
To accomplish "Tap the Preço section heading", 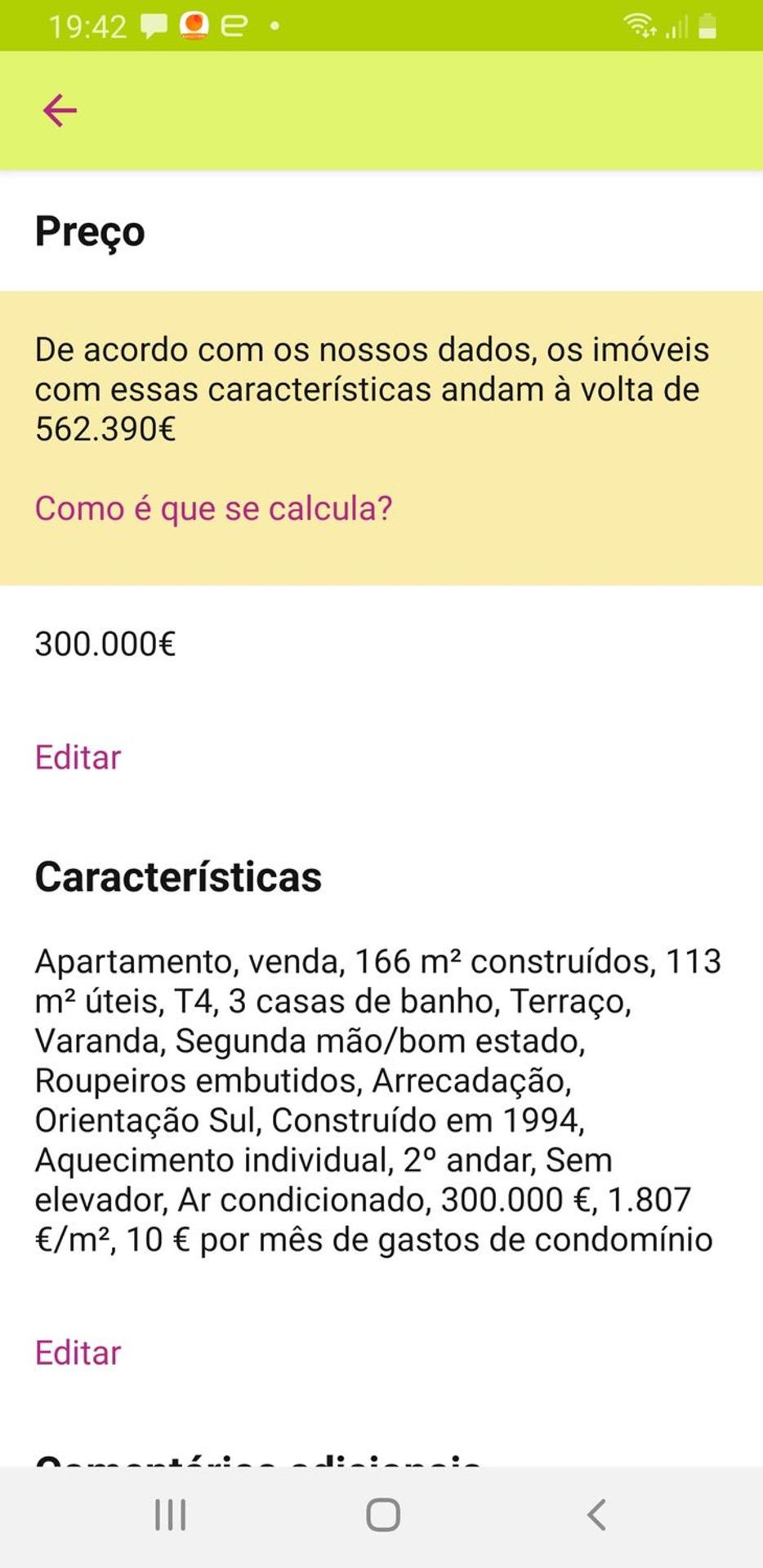I will click(89, 231).
